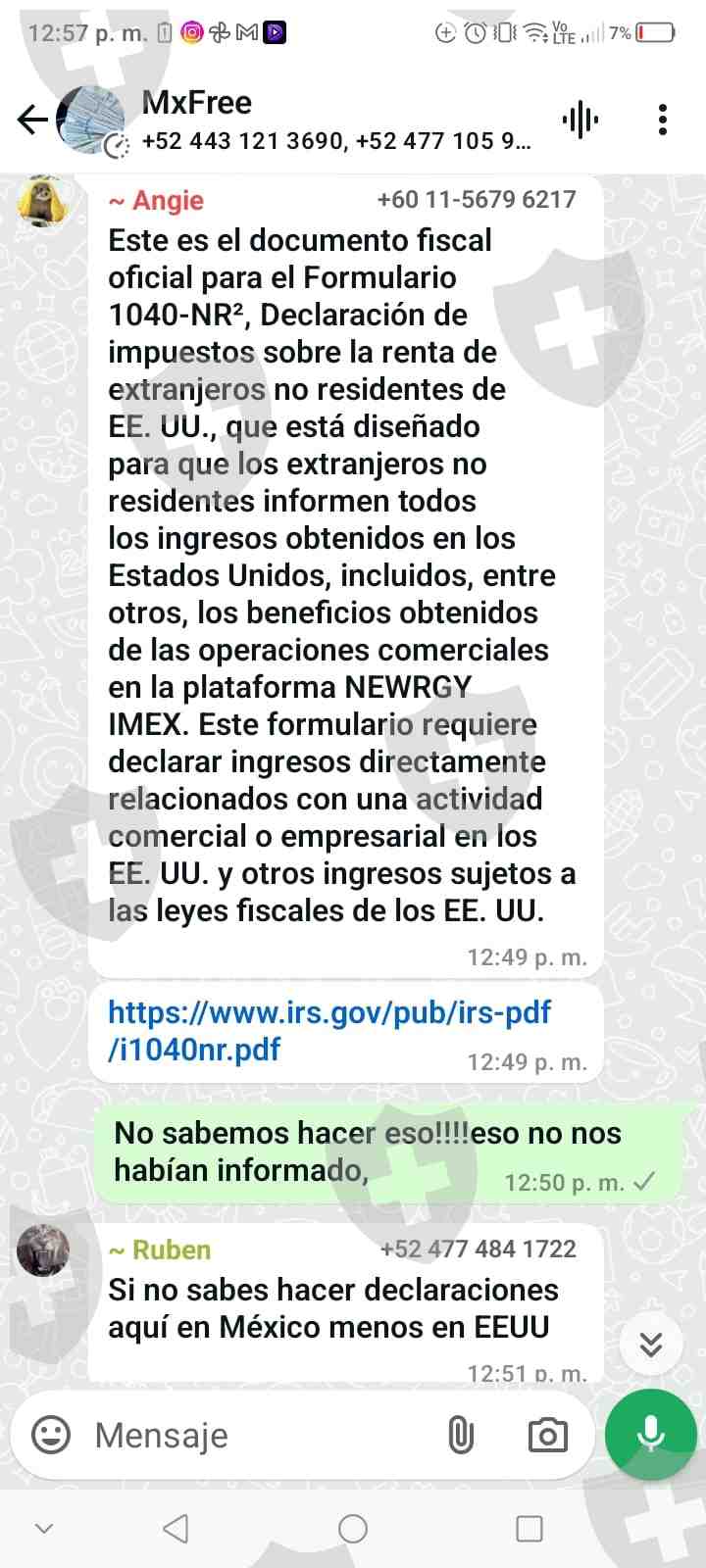Open Ruben's profile picture

[43, 1249]
